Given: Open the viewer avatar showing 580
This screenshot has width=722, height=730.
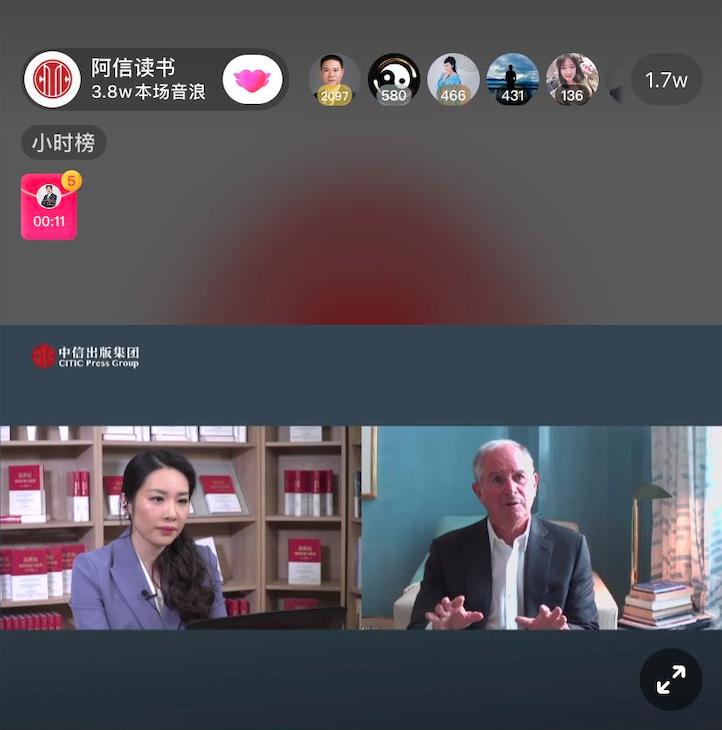Looking at the screenshot, I should (394, 79).
